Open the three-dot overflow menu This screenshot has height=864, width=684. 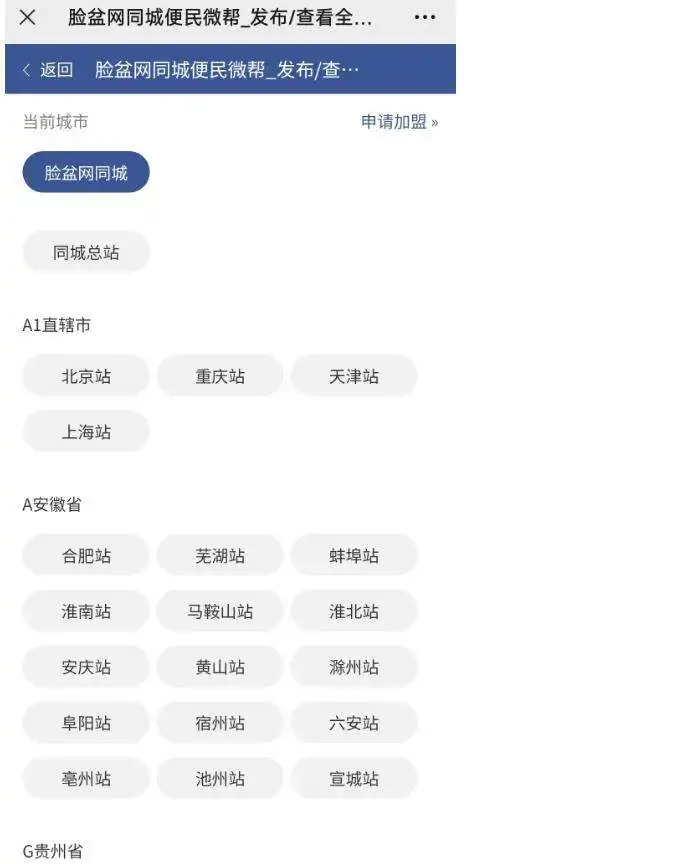point(424,18)
